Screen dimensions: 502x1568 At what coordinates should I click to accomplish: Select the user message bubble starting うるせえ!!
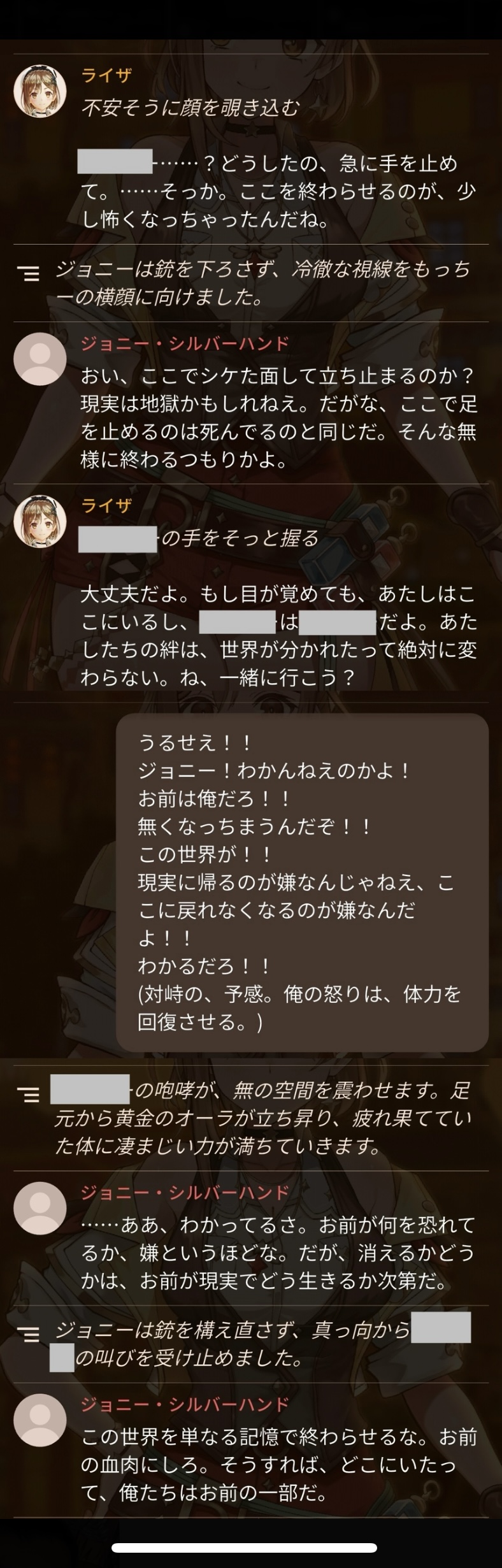302,882
